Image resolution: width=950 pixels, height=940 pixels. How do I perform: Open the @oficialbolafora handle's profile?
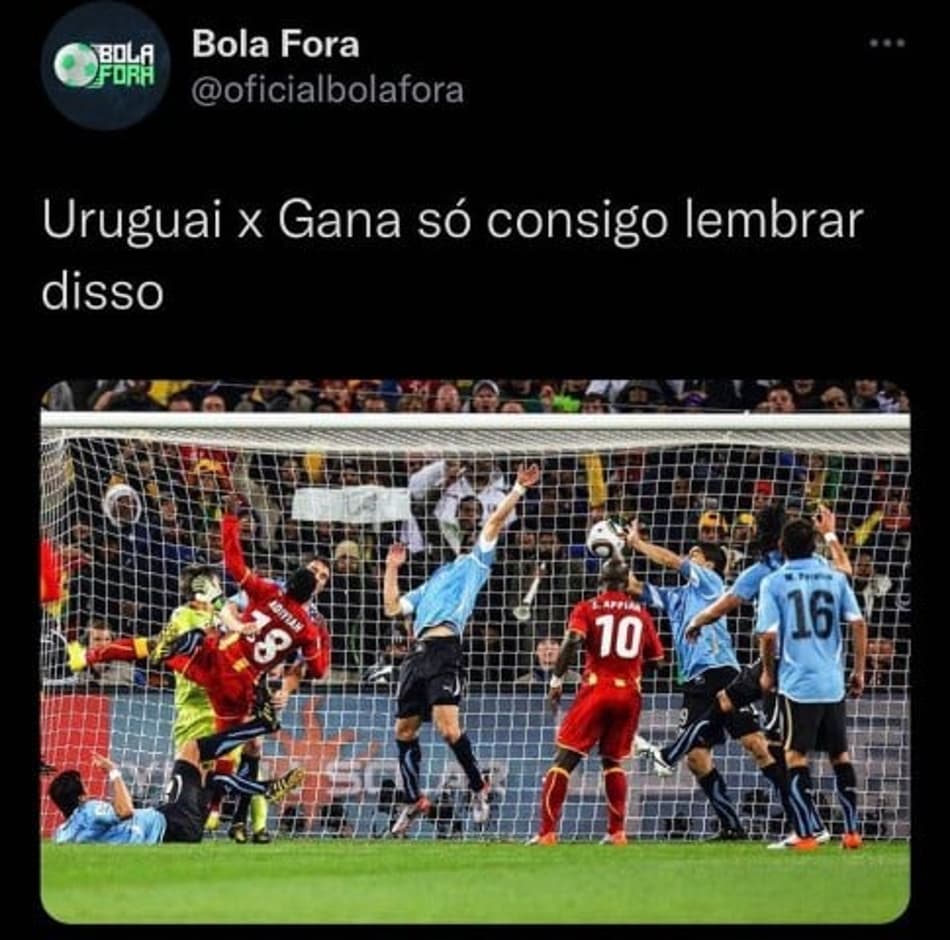[x=327, y=91]
